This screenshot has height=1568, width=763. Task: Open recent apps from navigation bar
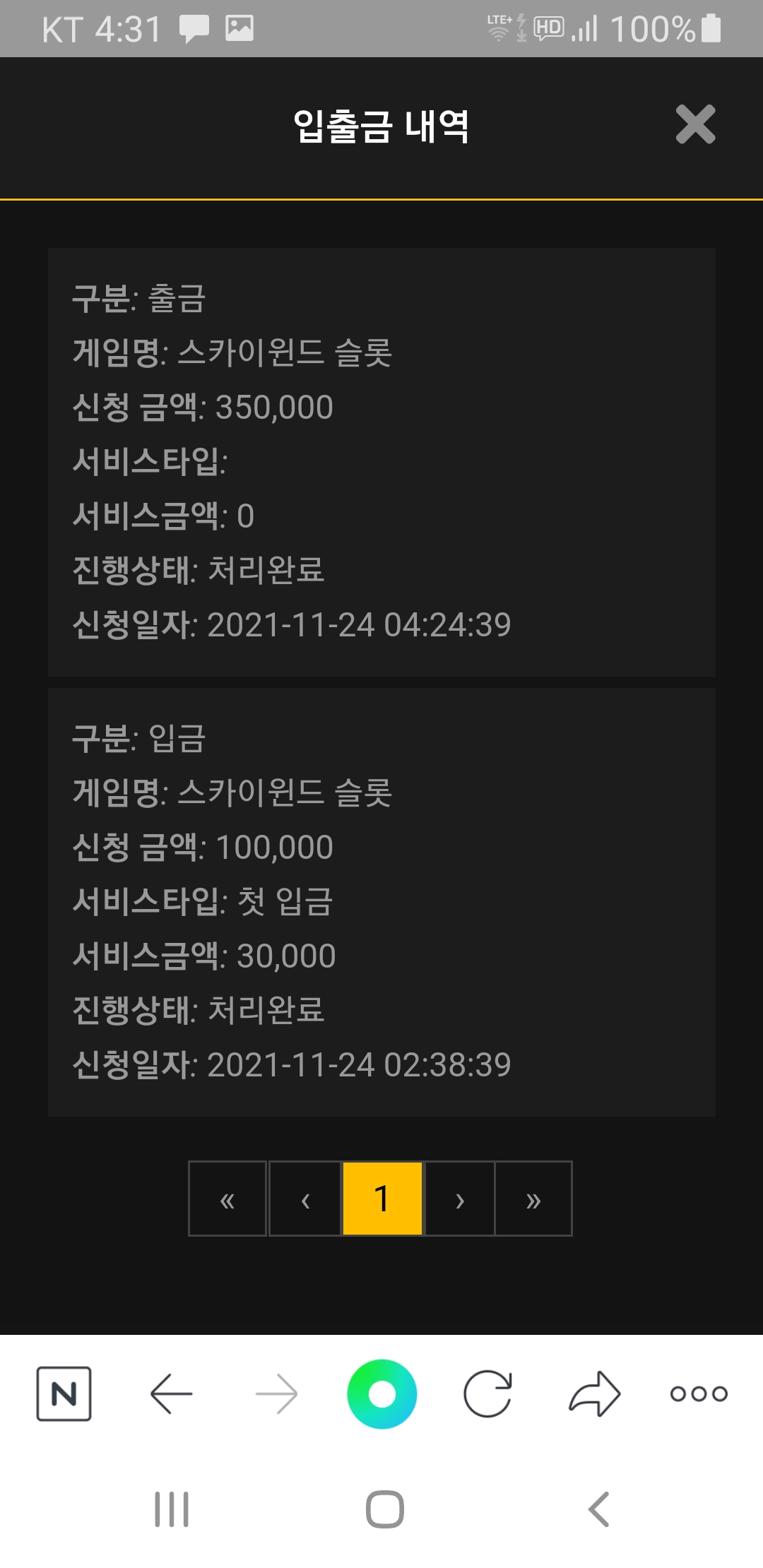[x=172, y=1509]
